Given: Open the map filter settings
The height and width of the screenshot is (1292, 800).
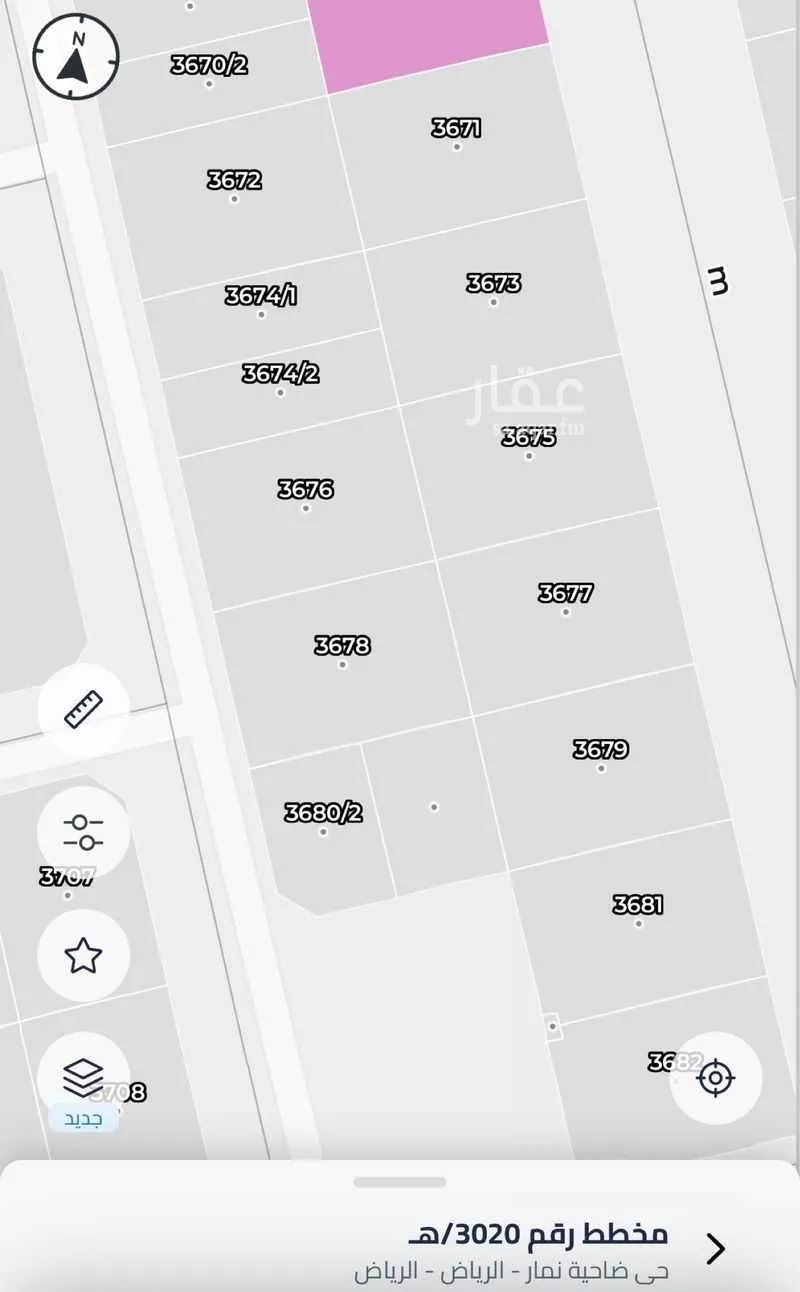Looking at the screenshot, I should [83, 832].
